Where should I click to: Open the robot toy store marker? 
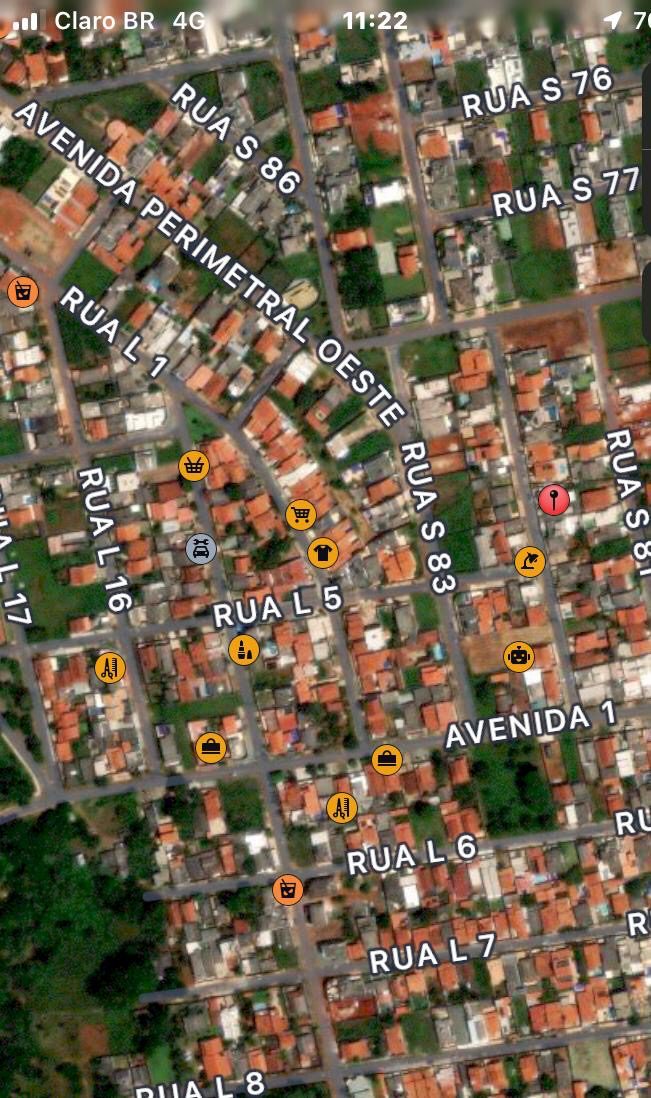tap(518, 656)
